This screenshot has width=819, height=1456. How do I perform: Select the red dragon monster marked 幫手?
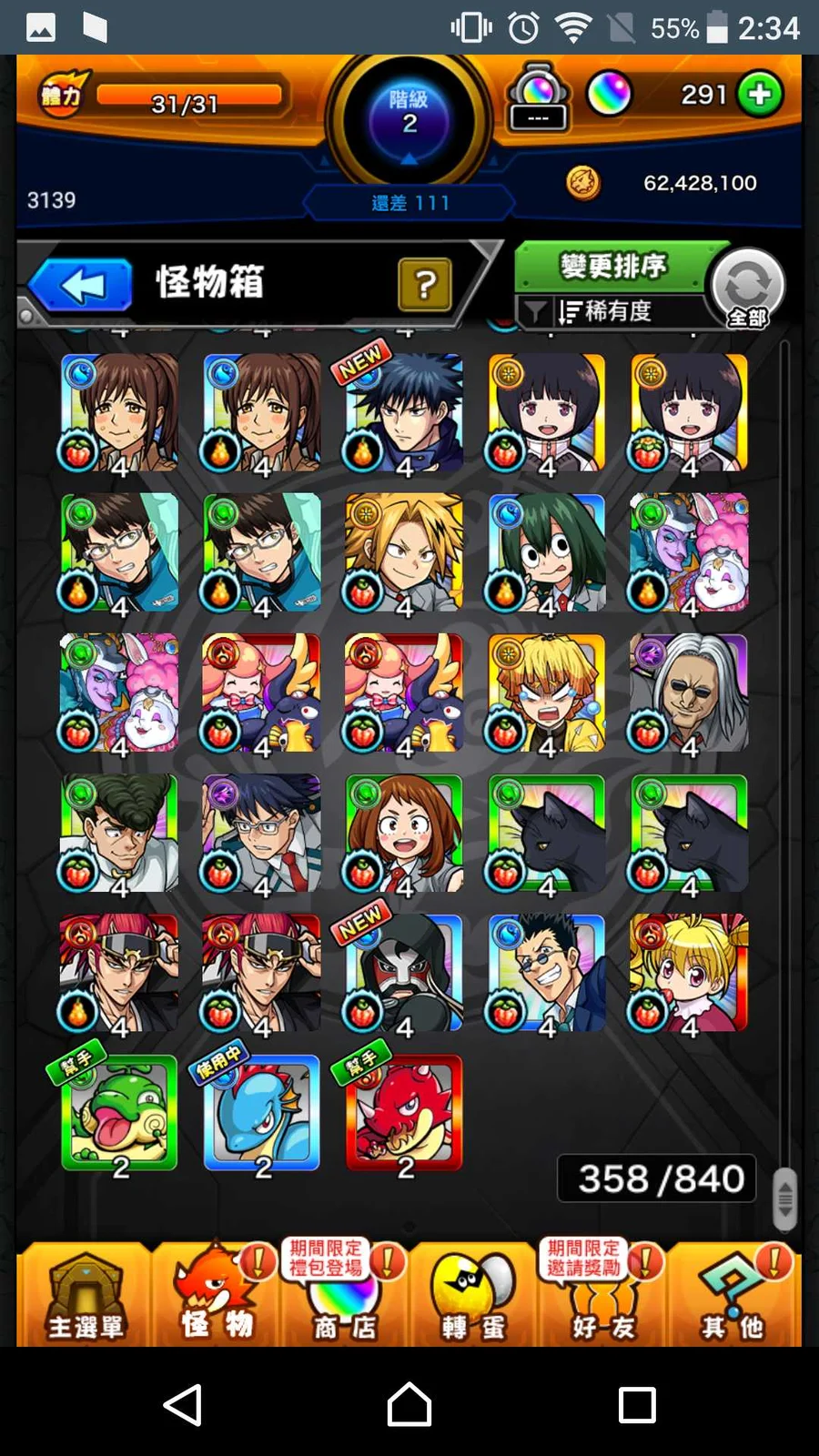404,1112
